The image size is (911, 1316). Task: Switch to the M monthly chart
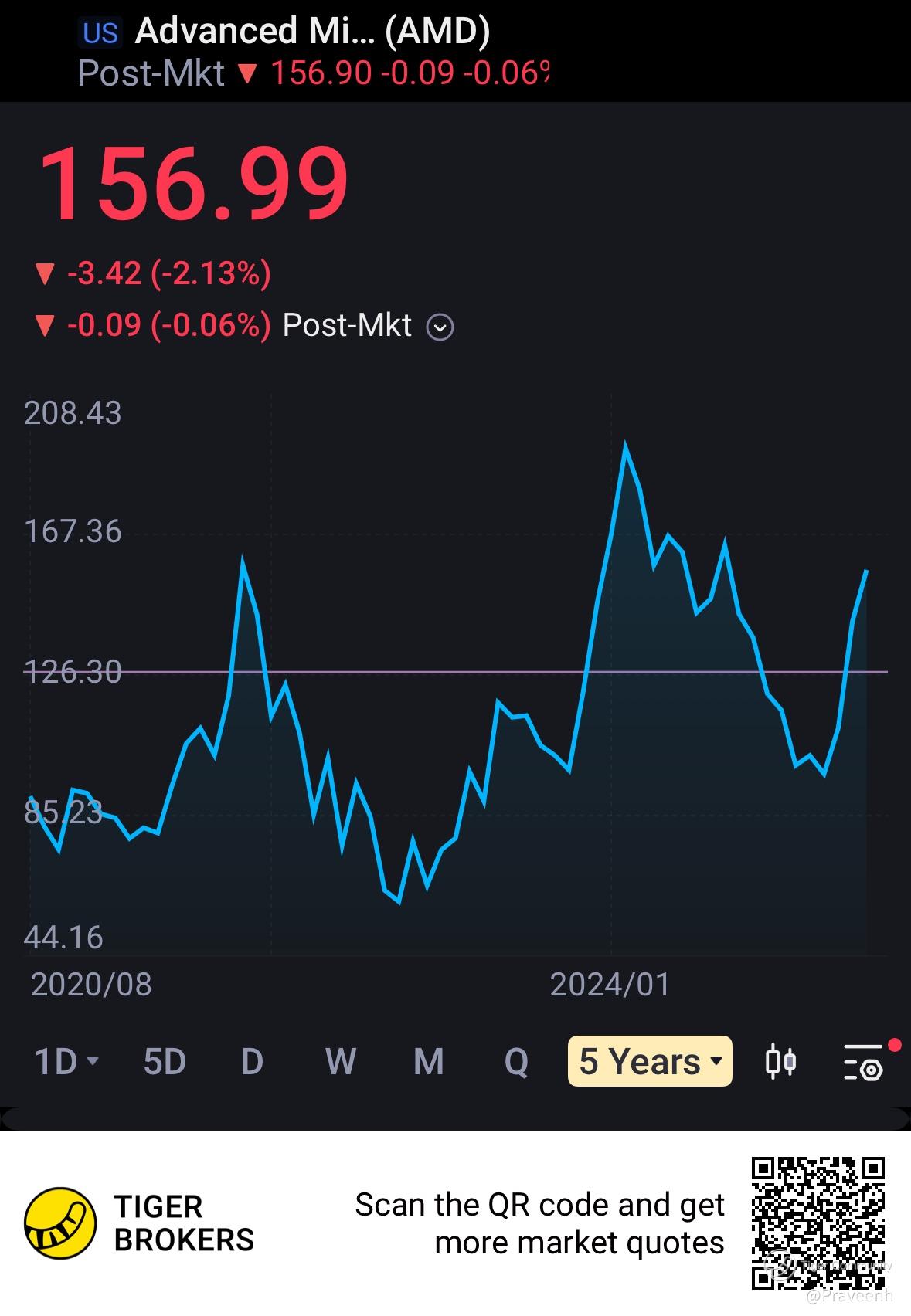pyautogui.click(x=428, y=1062)
